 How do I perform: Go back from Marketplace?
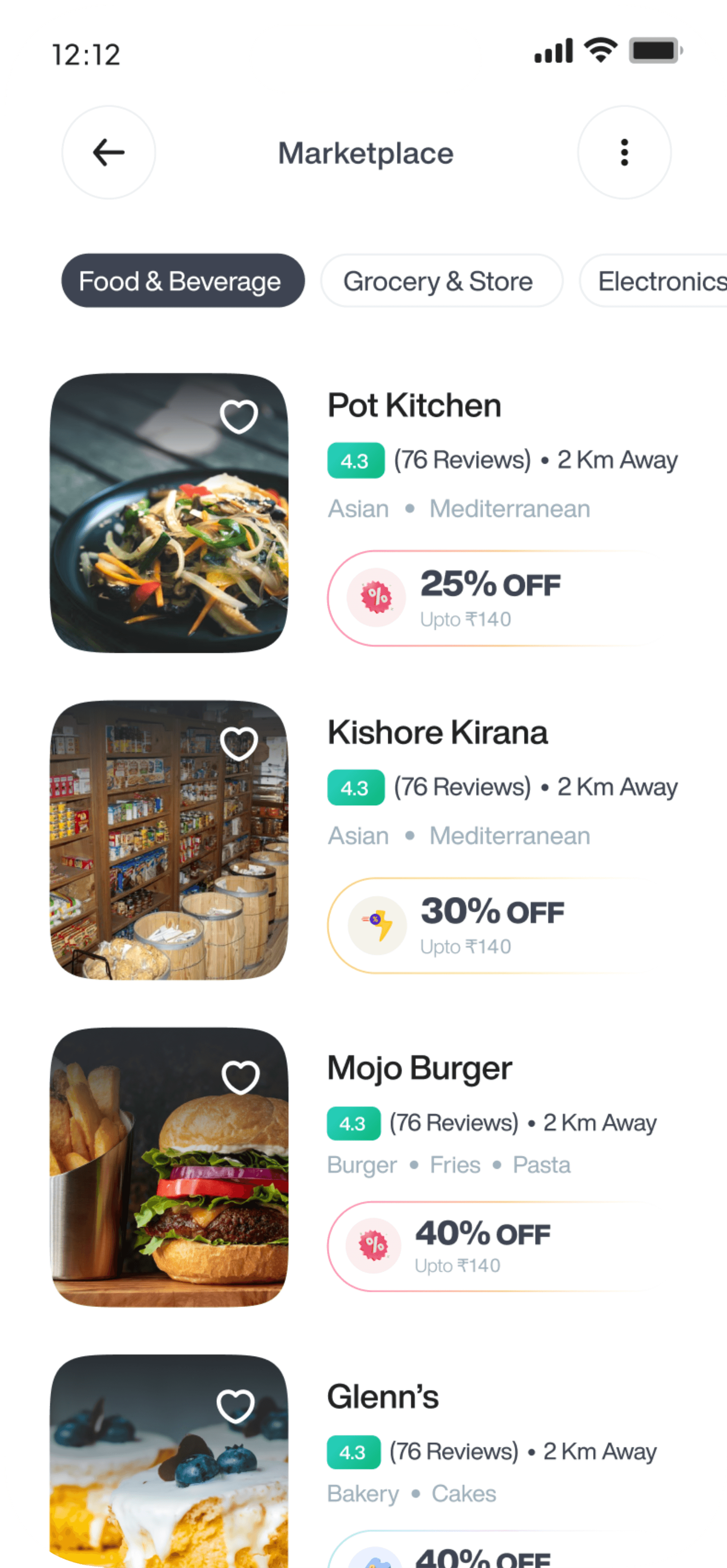click(108, 152)
